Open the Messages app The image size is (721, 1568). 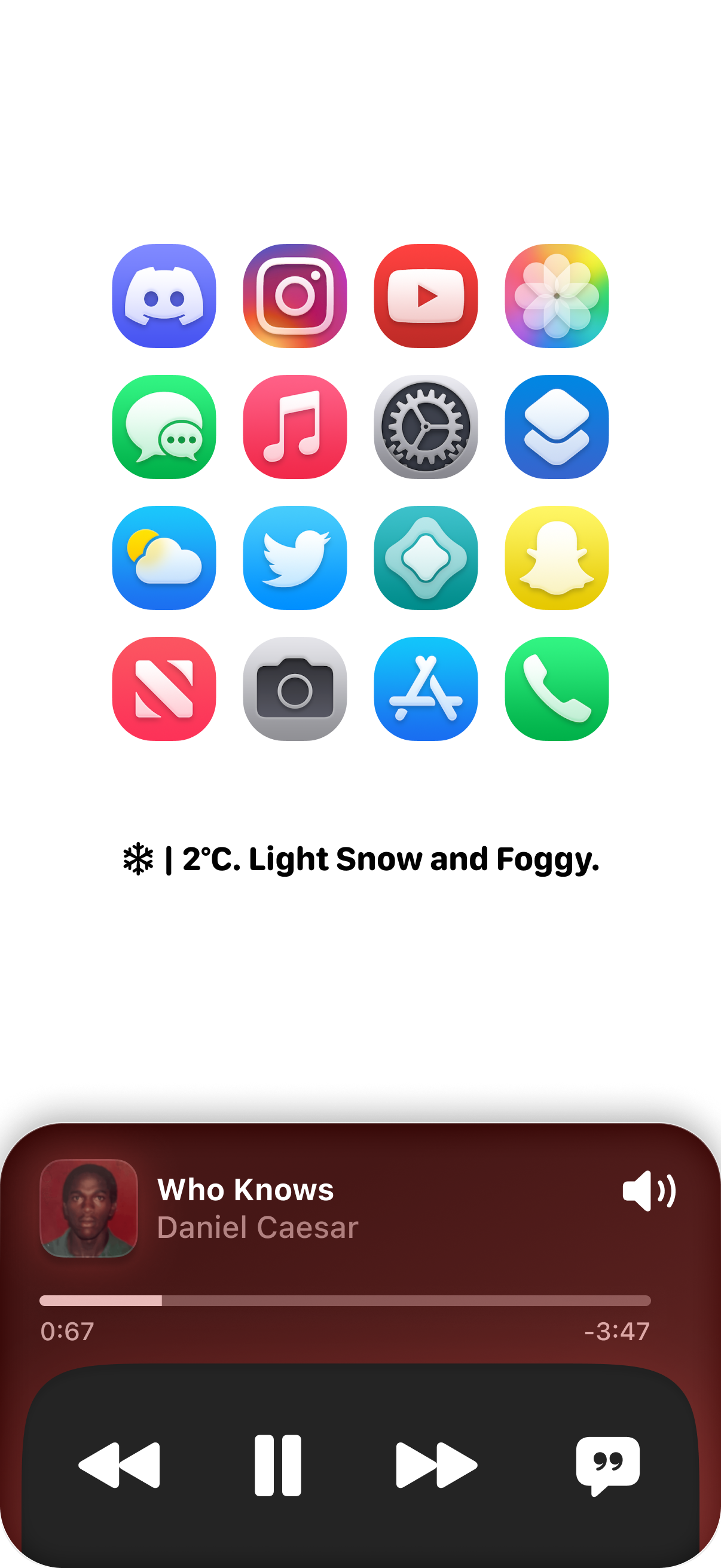[164, 427]
